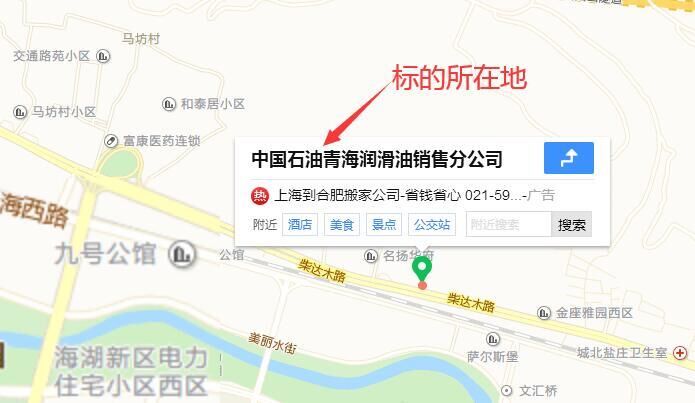This screenshot has width=695, height=403.
Task: Select the 酒店 nearby shortcut
Action: pos(300,224)
